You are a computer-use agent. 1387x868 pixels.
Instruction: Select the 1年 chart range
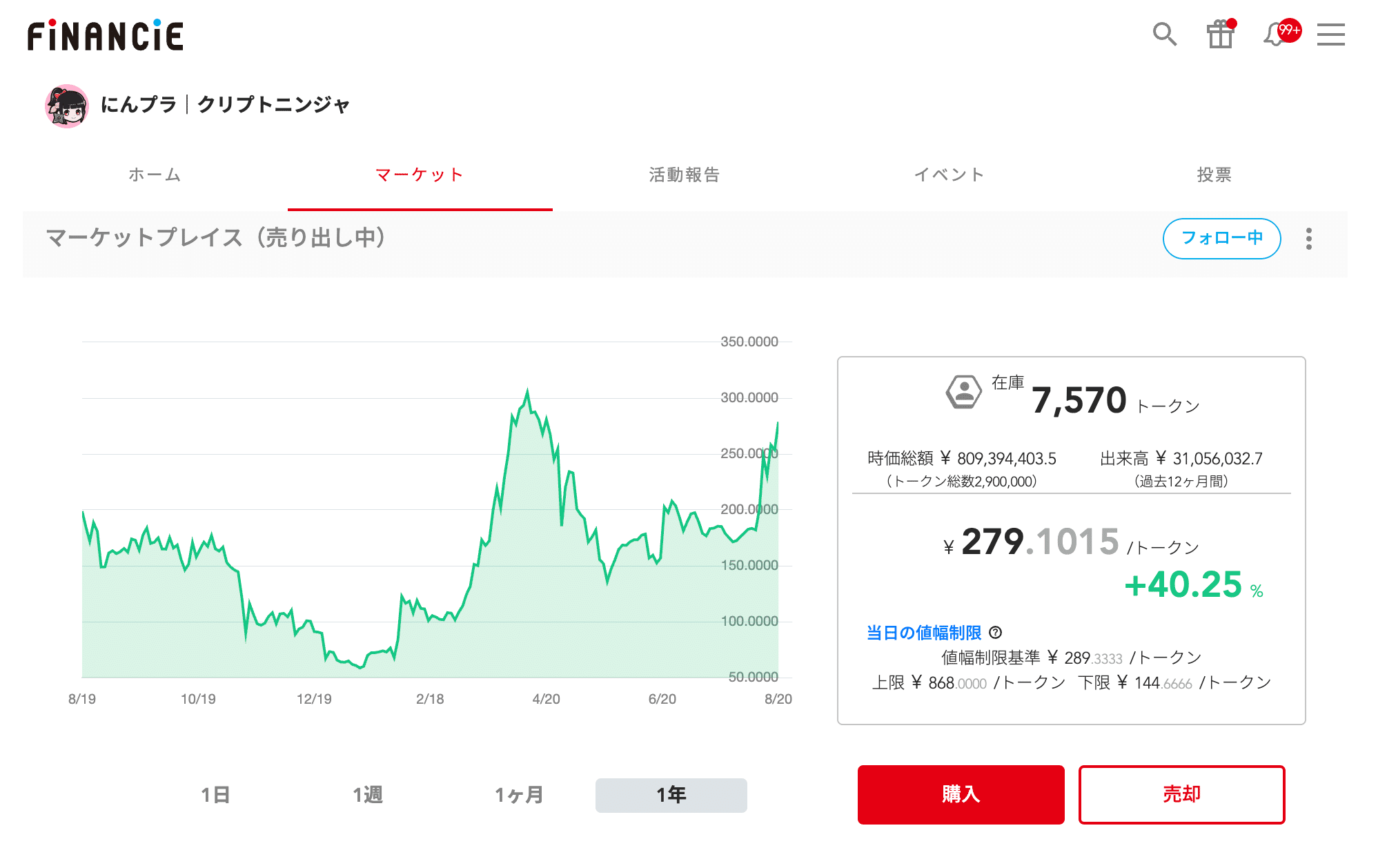671,795
